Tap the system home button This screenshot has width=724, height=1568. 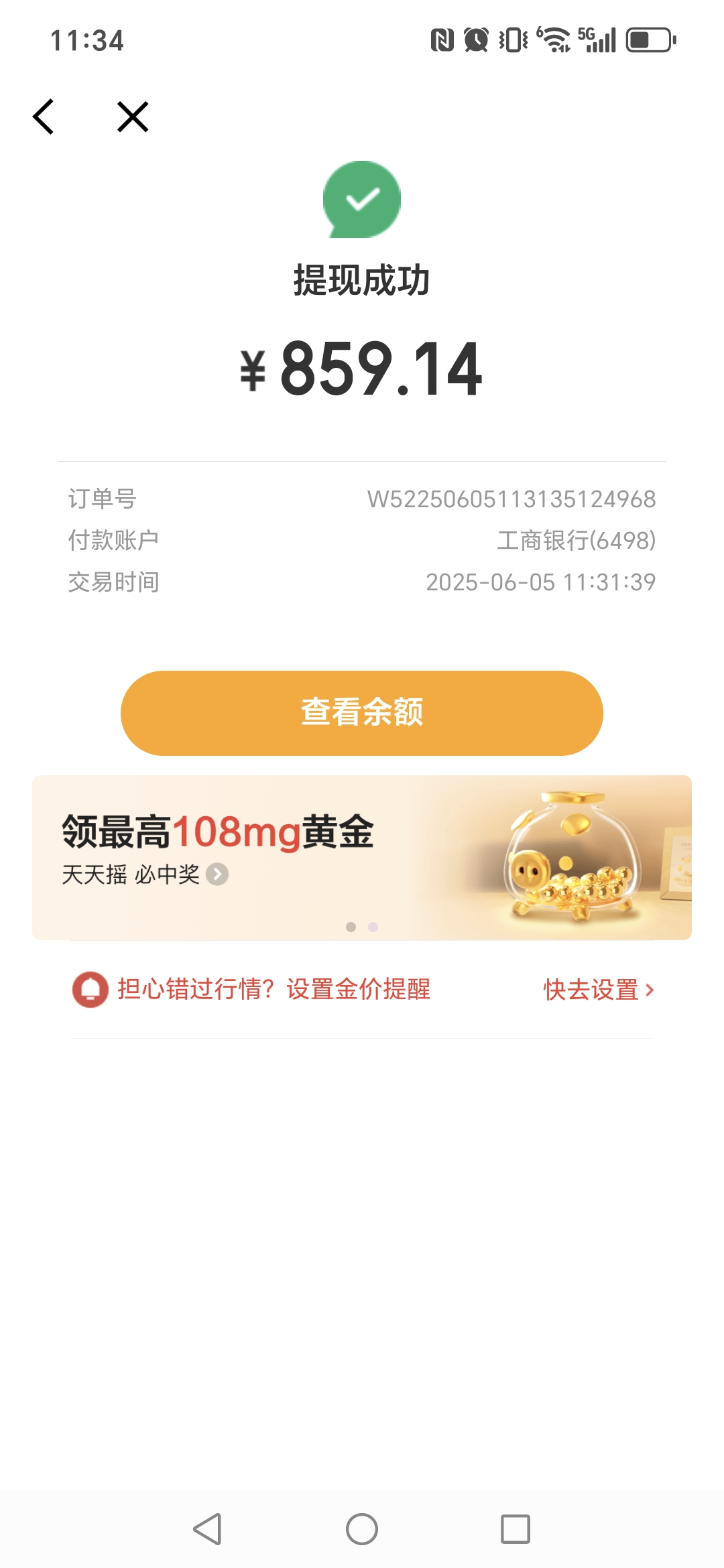362,1529
